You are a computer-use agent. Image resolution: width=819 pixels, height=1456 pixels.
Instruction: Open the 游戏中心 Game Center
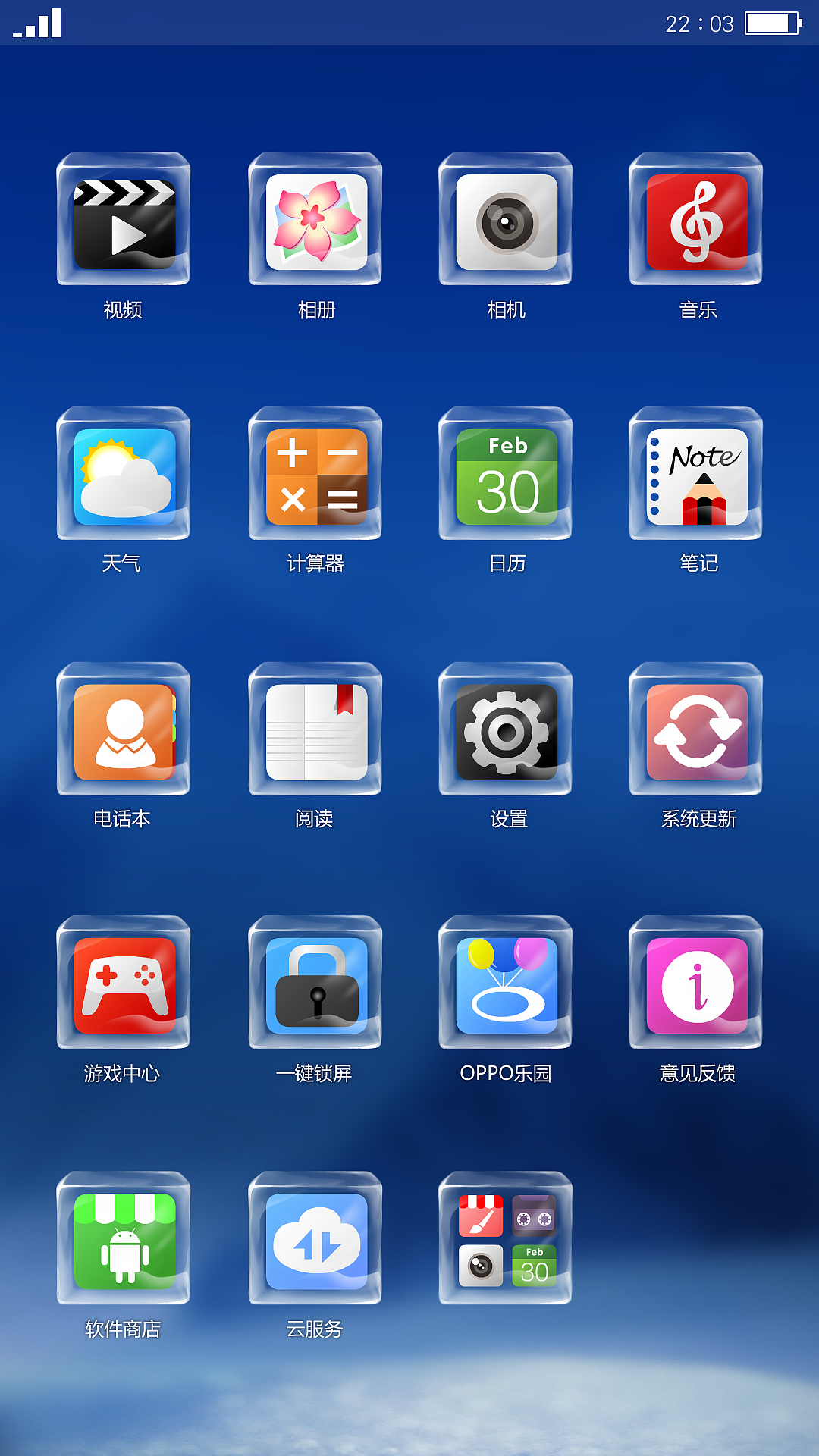click(124, 984)
